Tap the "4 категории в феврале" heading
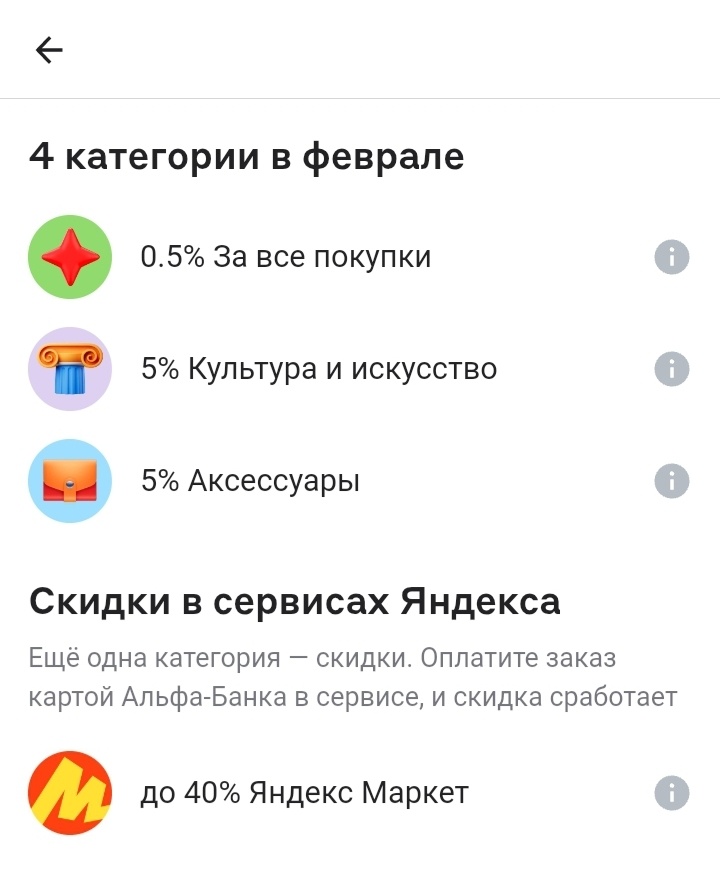Screen dimensions: 720x878 [246, 154]
